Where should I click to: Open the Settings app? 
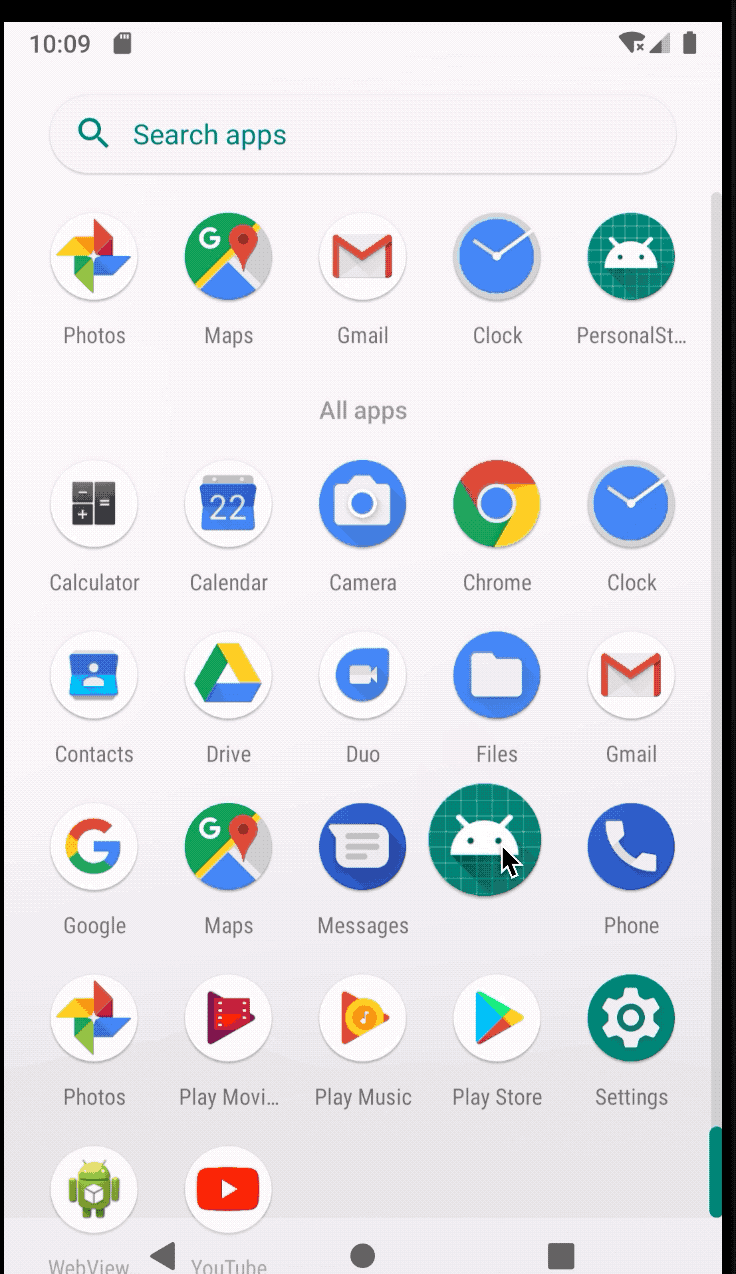pos(630,1019)
